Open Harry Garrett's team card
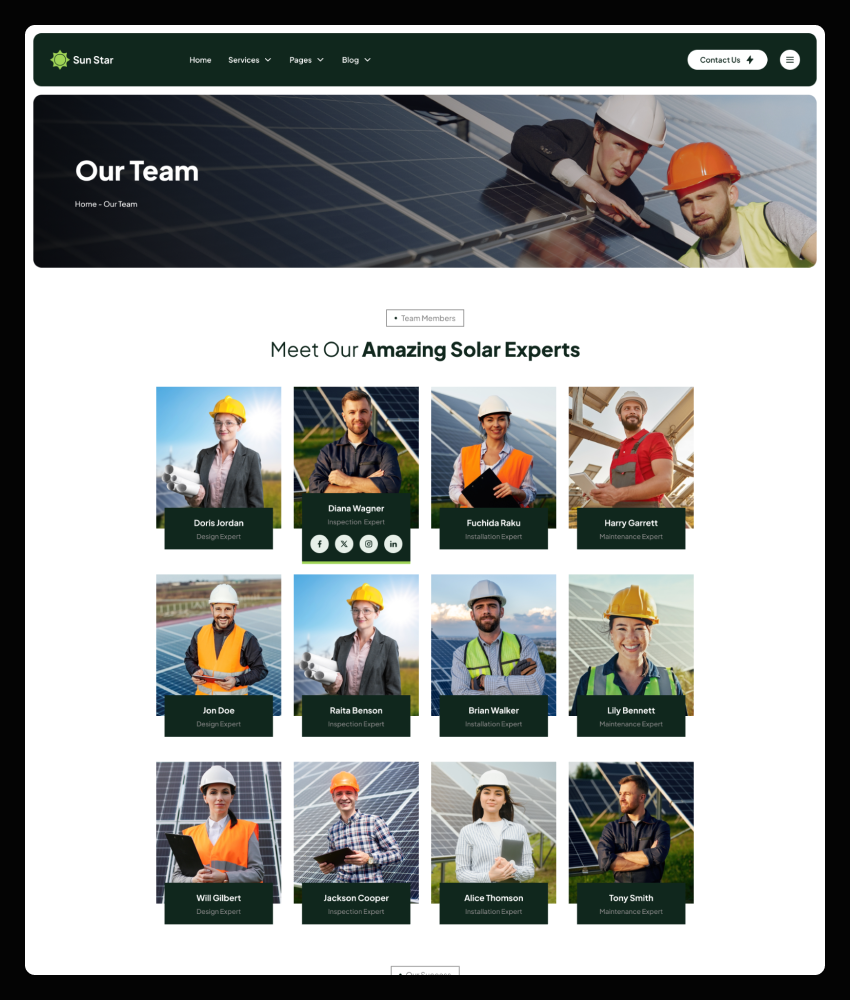The height and width of the screenshot is (1000, 850). (631, 460)
